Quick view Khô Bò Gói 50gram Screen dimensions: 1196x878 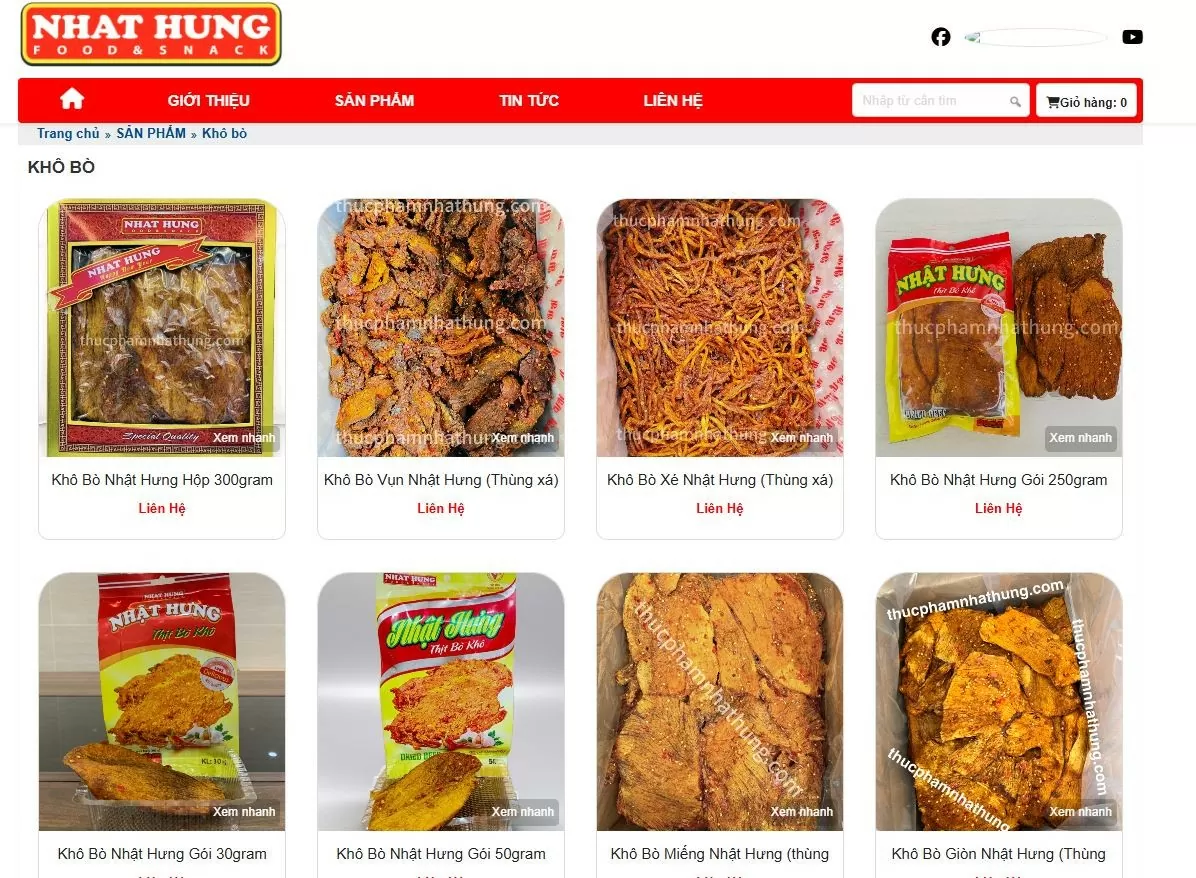(522, 812)
